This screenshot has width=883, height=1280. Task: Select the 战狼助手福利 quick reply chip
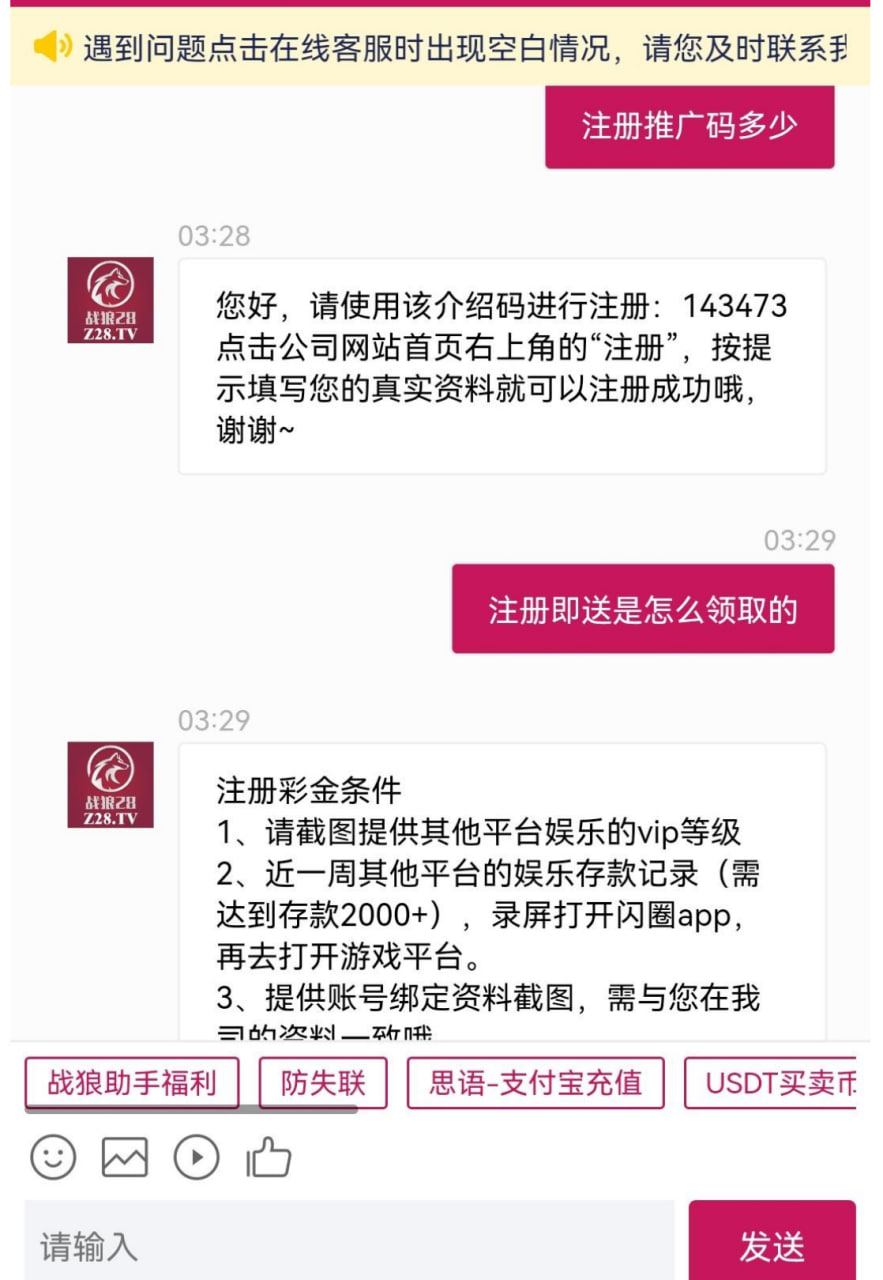tap(131, 1083)
